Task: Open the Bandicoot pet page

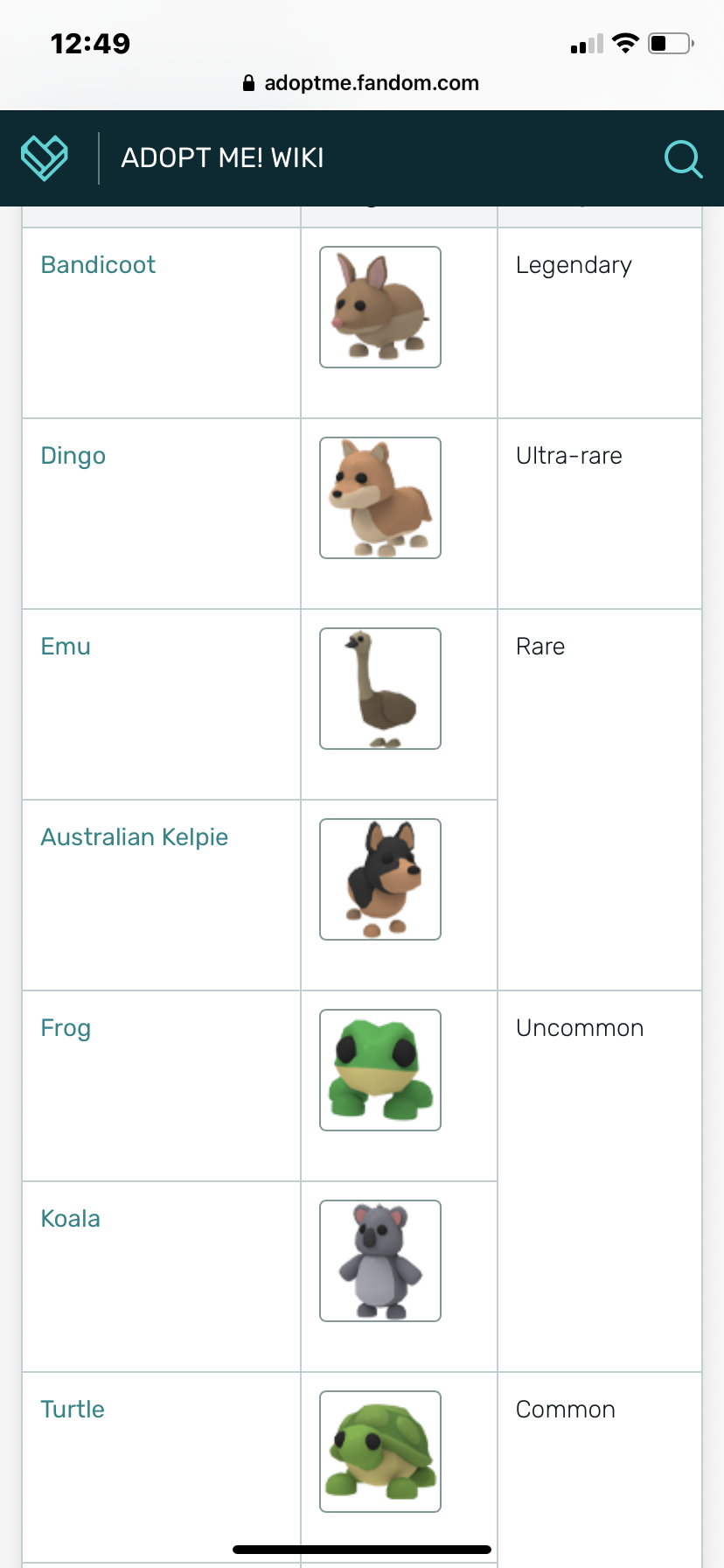Action: (x=98, y=265)
